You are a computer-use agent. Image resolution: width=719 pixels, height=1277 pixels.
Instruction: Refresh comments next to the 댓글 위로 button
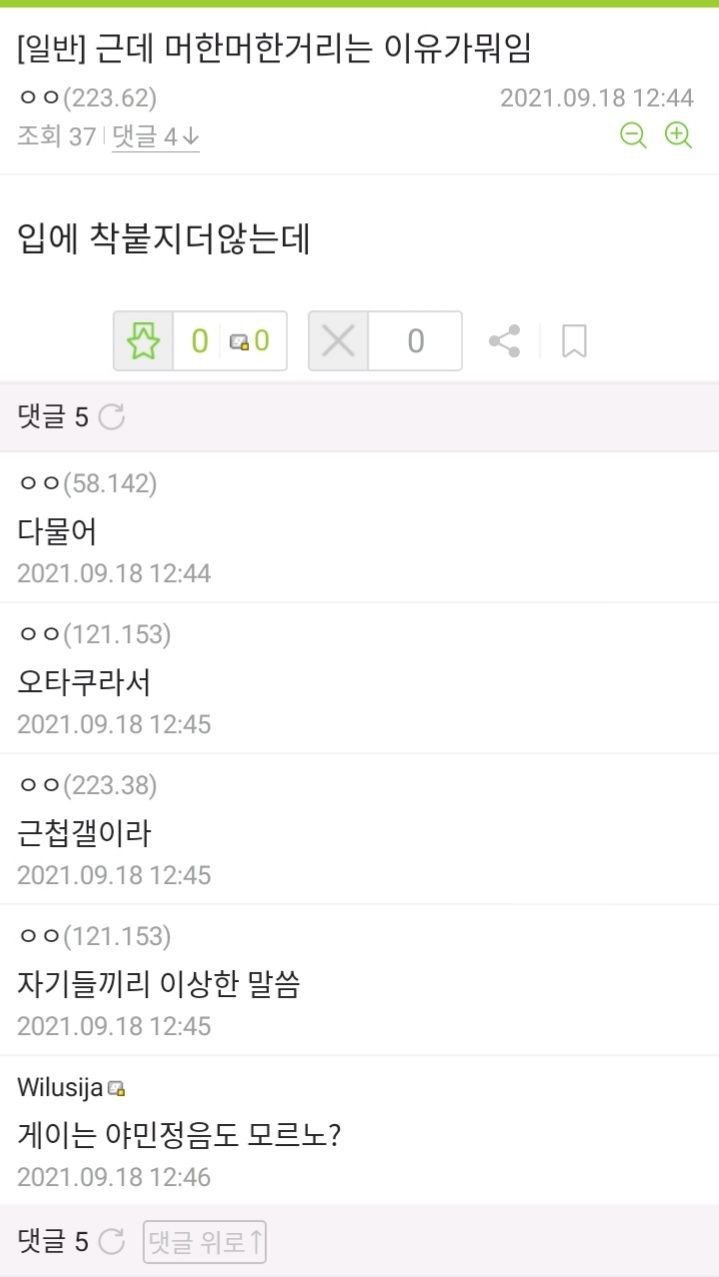112,1242
